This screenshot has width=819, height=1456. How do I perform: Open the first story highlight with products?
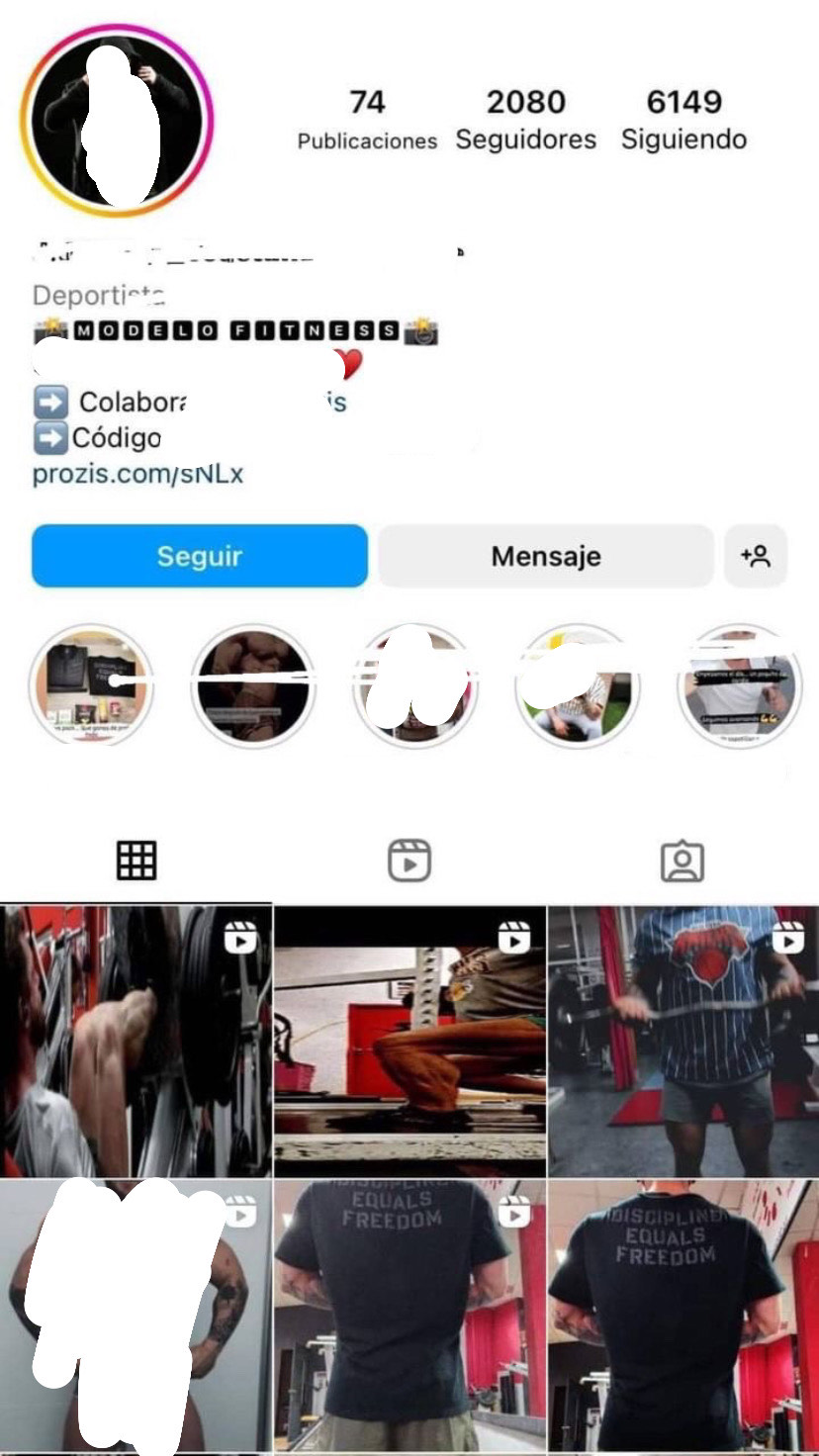pyautogui.click(x=91, y=684)
